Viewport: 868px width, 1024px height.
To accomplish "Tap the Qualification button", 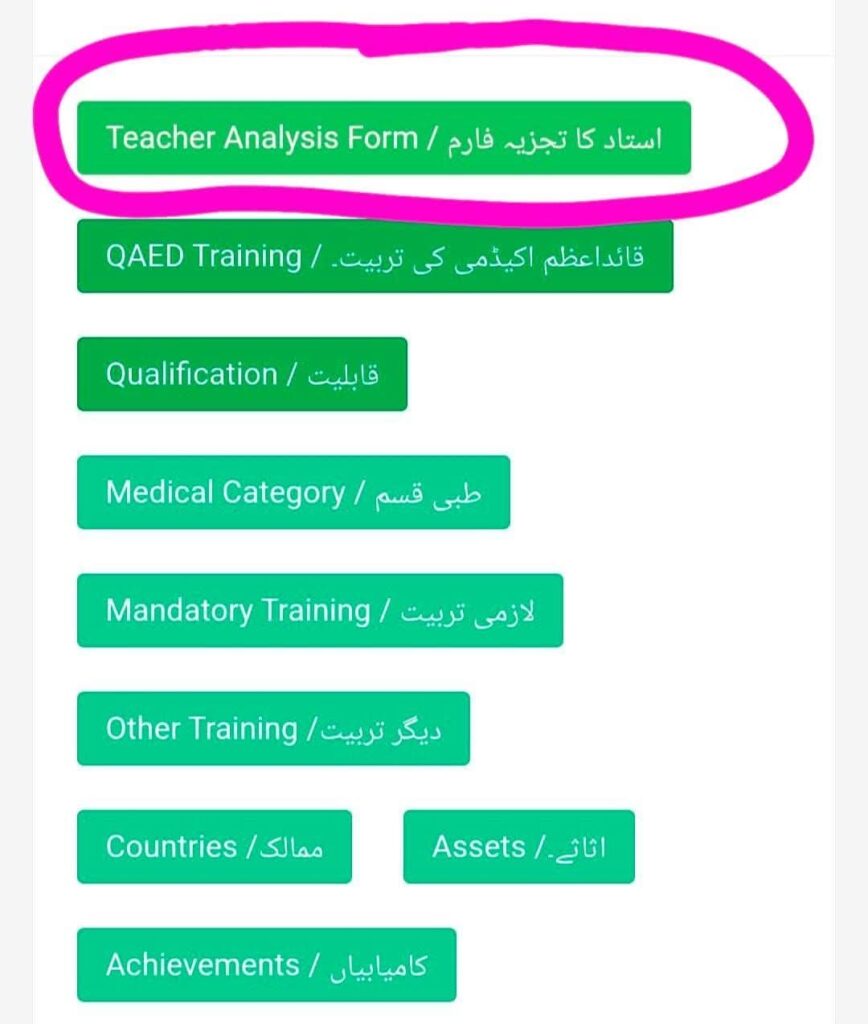I will 242,374.
